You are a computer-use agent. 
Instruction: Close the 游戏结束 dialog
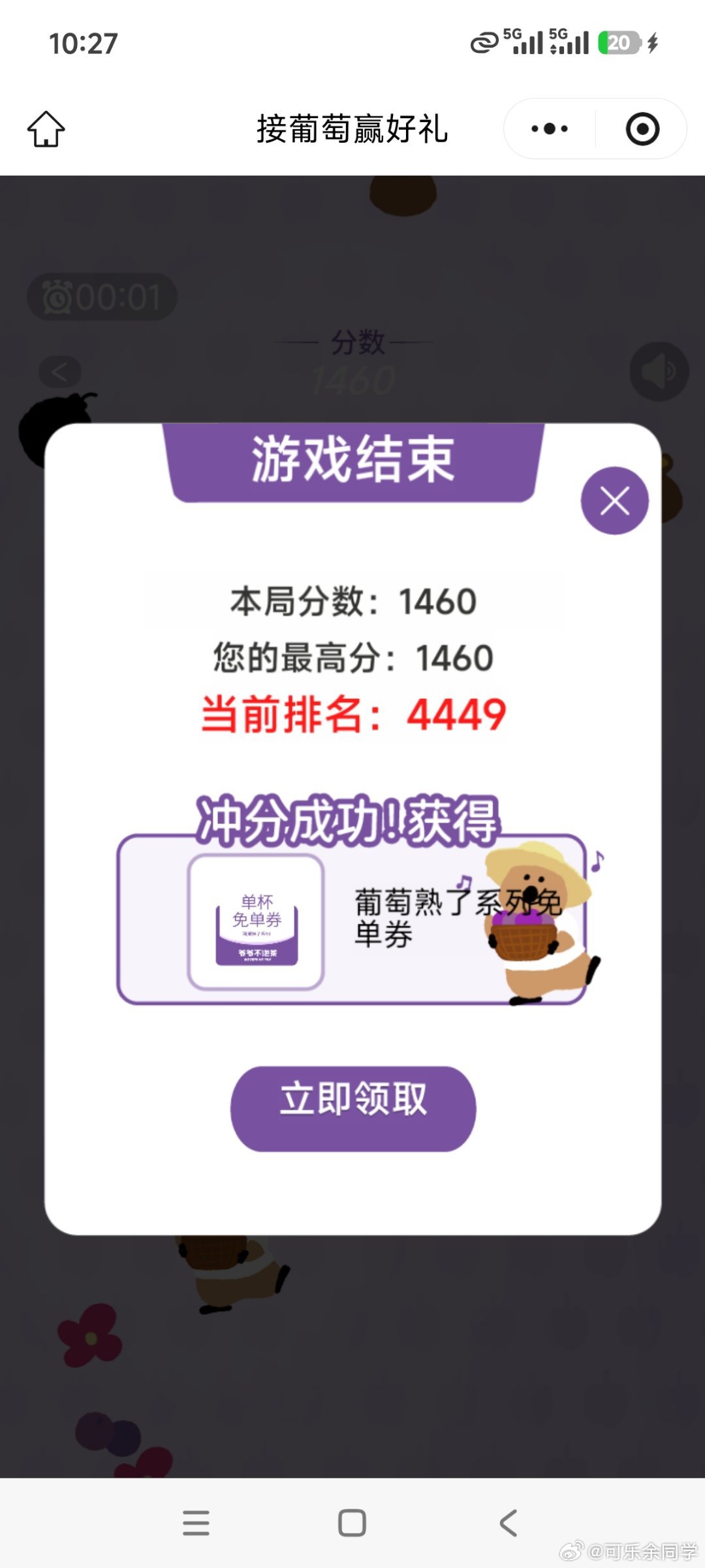614,501
